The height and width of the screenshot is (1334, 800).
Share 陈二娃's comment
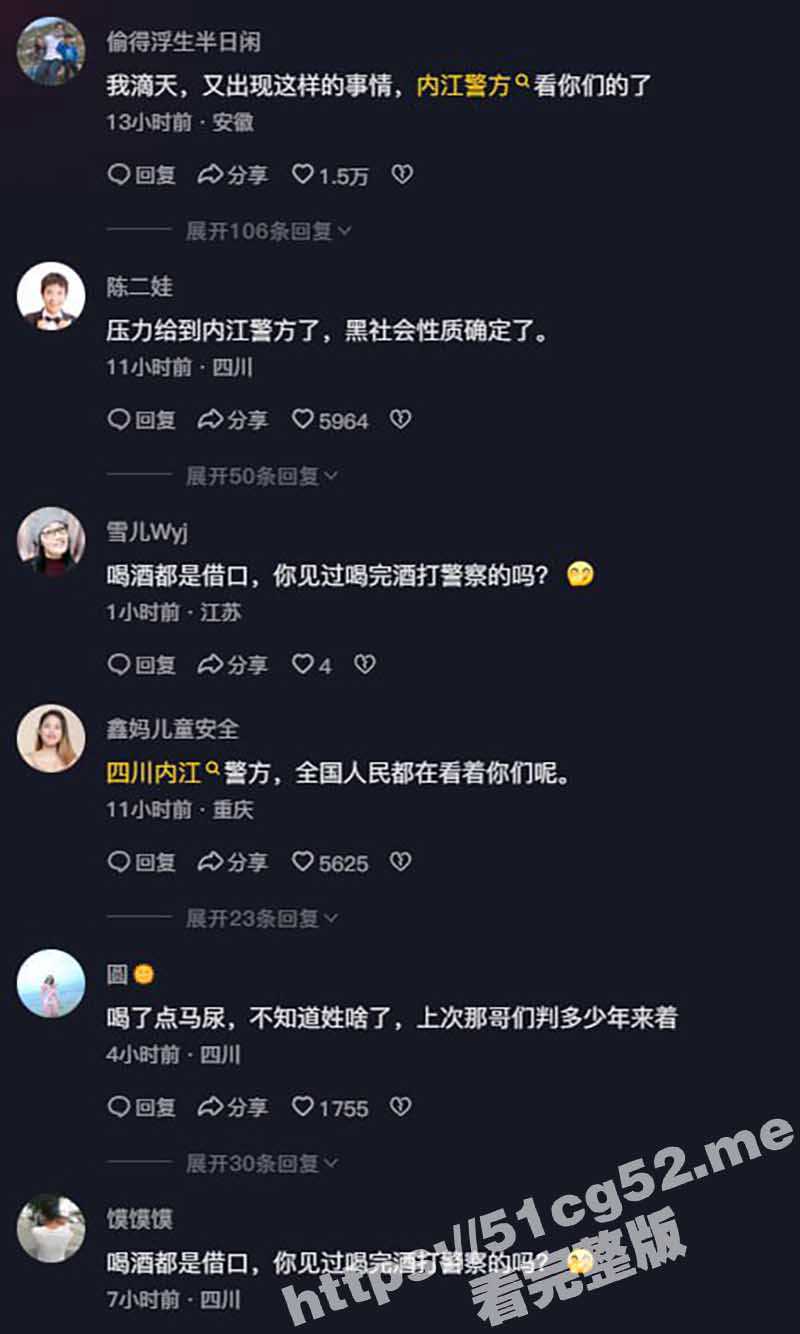(232, 420)
